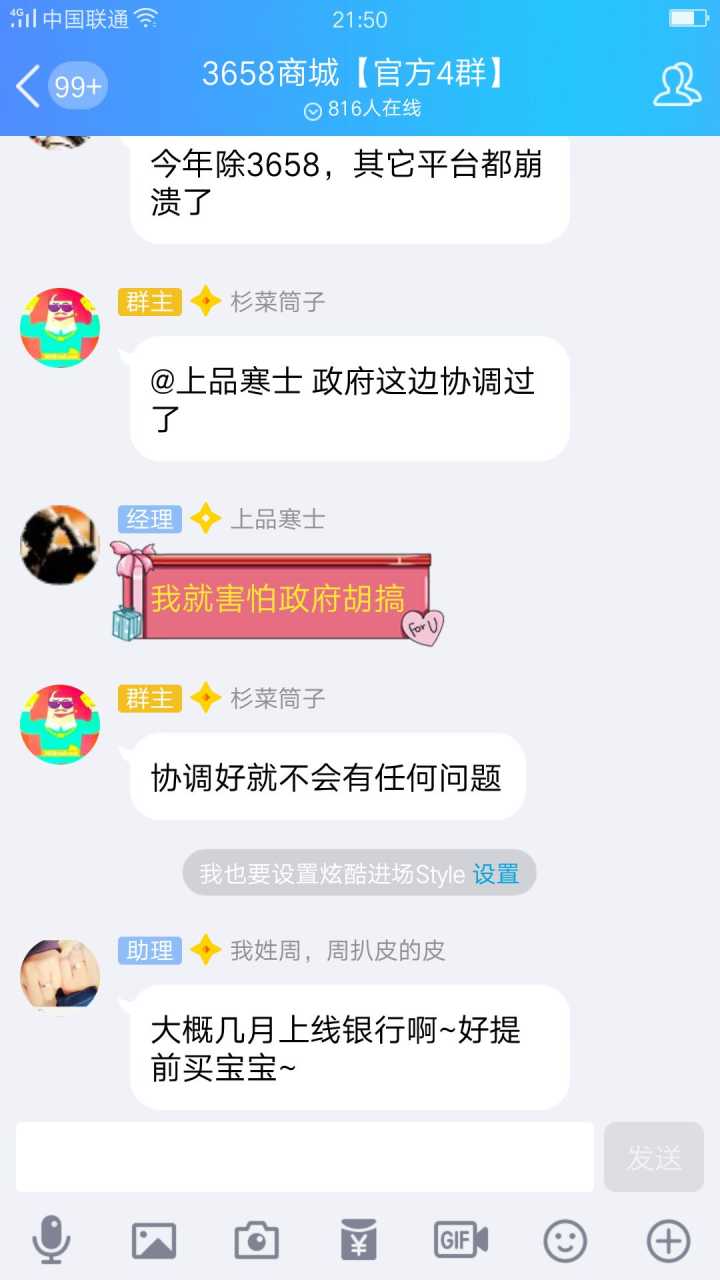Open the photo gallery picker

tap(154, 1241)
